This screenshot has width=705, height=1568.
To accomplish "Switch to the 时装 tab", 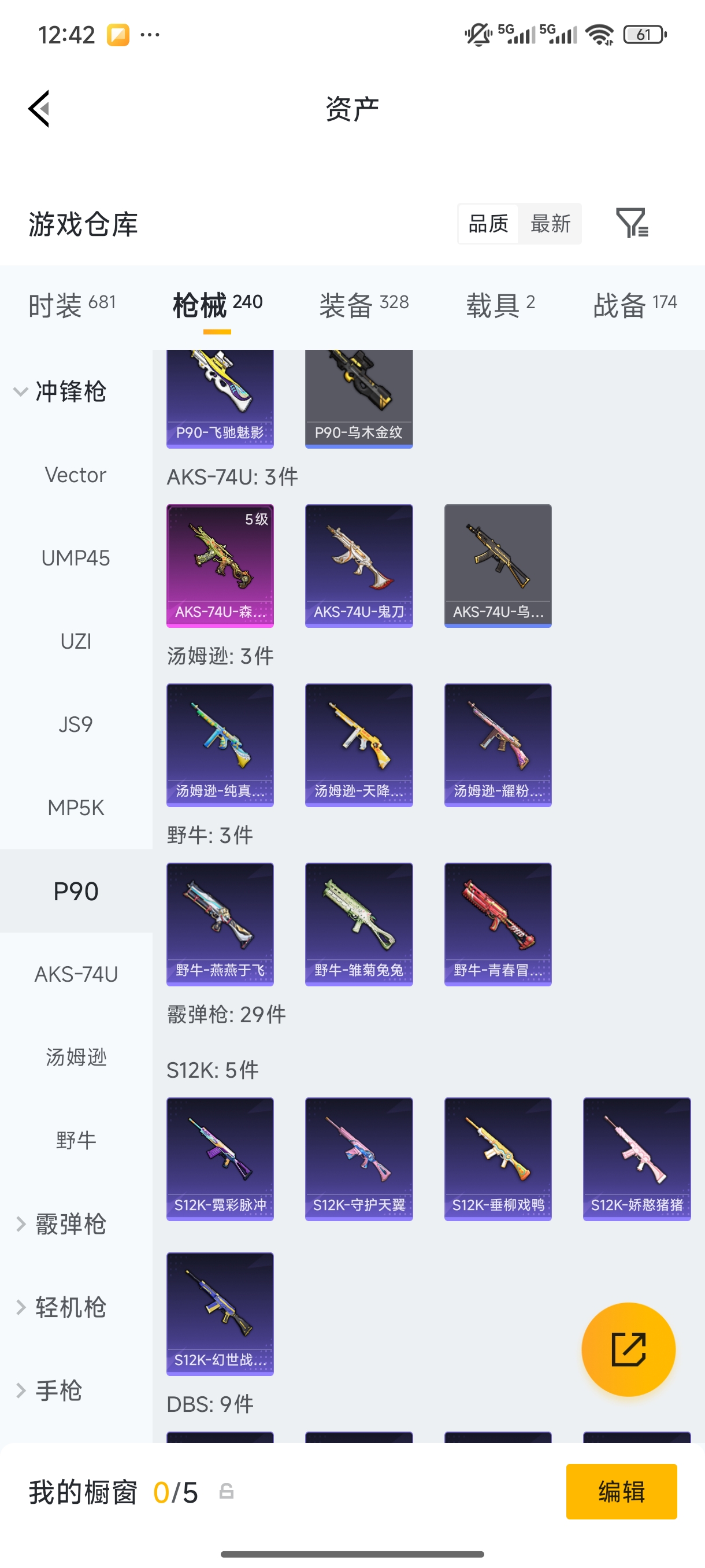I will click(71, 304).
